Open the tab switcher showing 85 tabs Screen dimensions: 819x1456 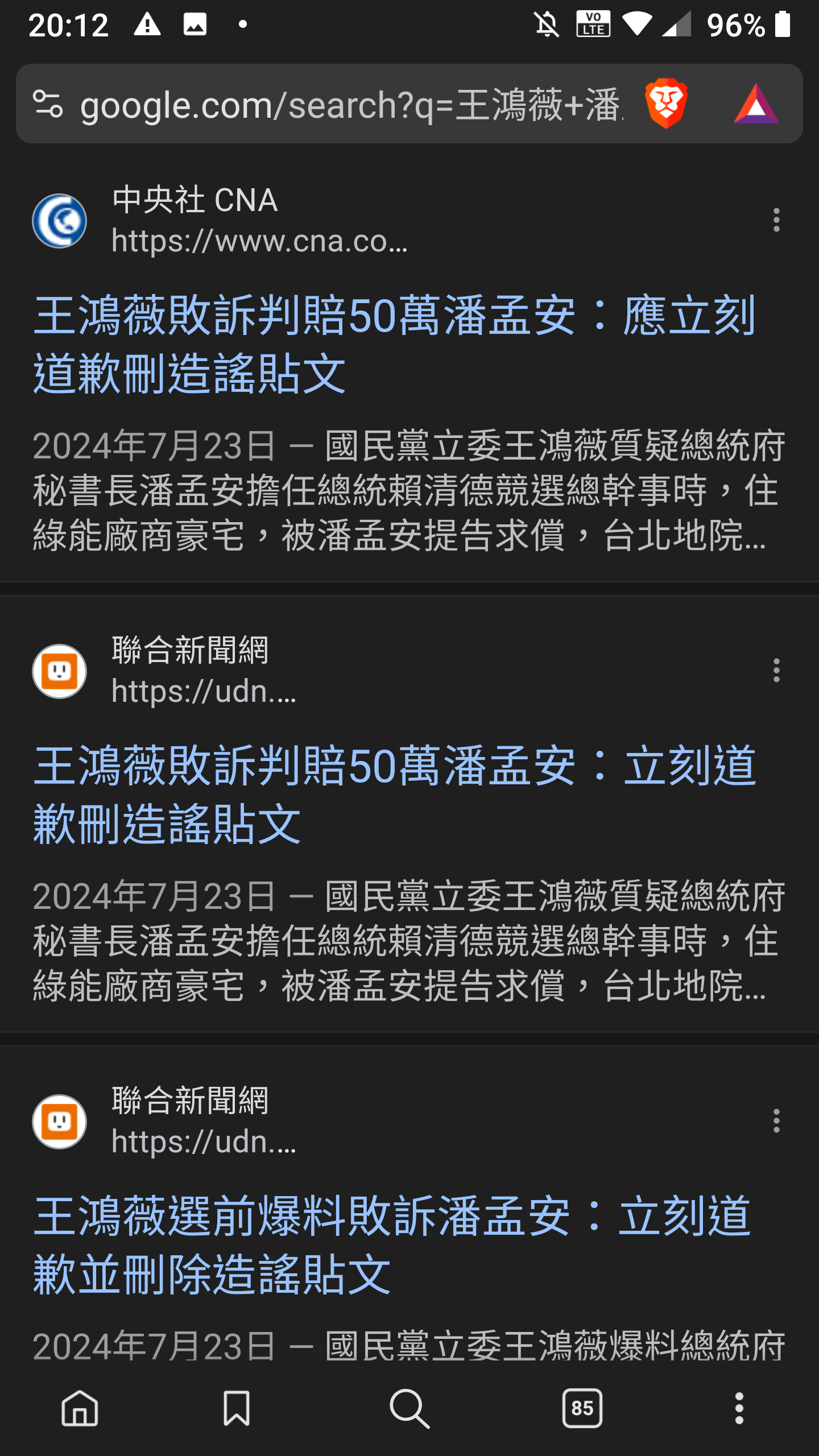coord(582,1408)
